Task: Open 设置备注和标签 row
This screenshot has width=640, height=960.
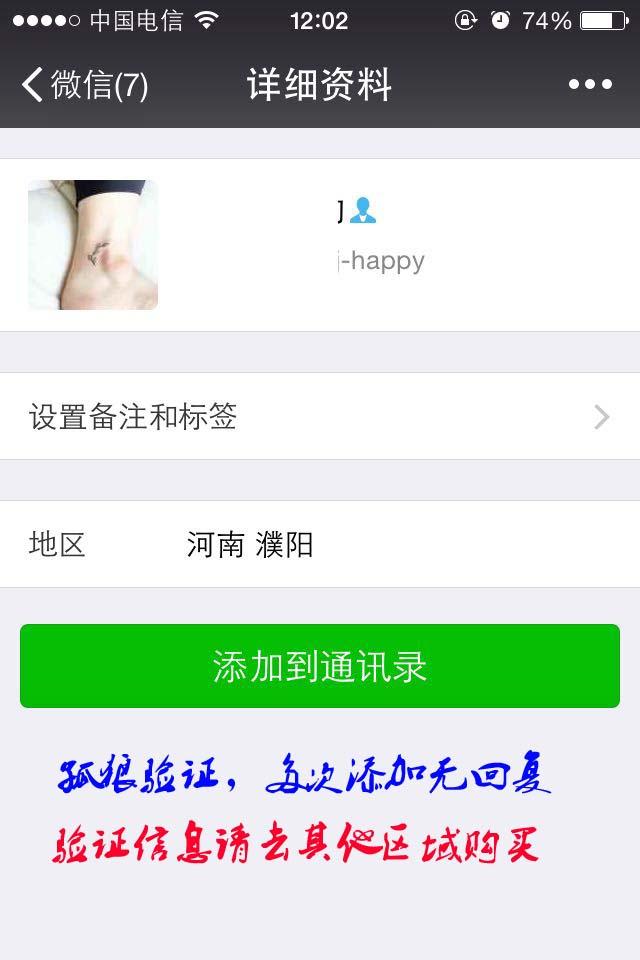Action: [x=320, y=416]
